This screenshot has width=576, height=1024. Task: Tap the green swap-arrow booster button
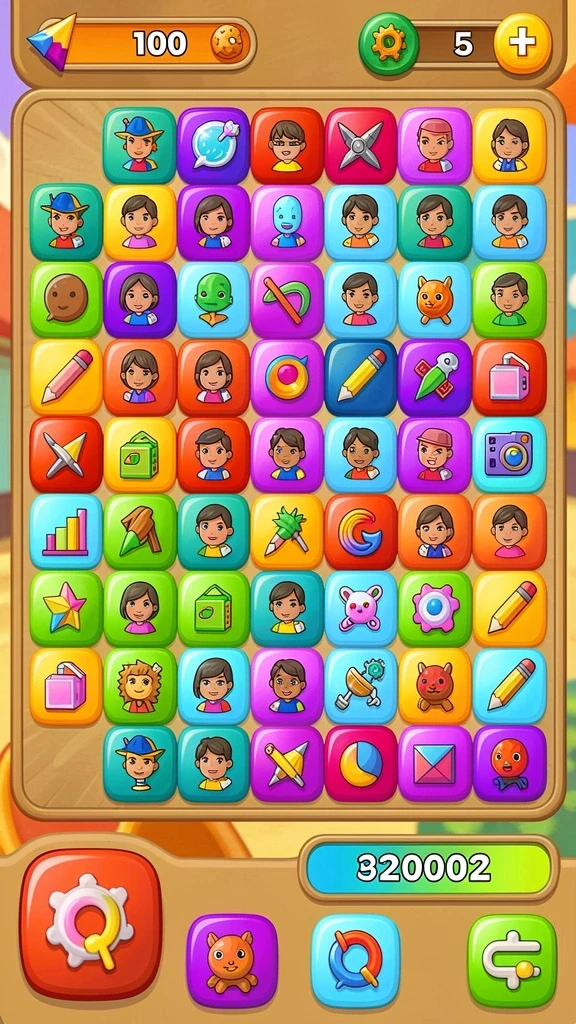click(513, 960)
